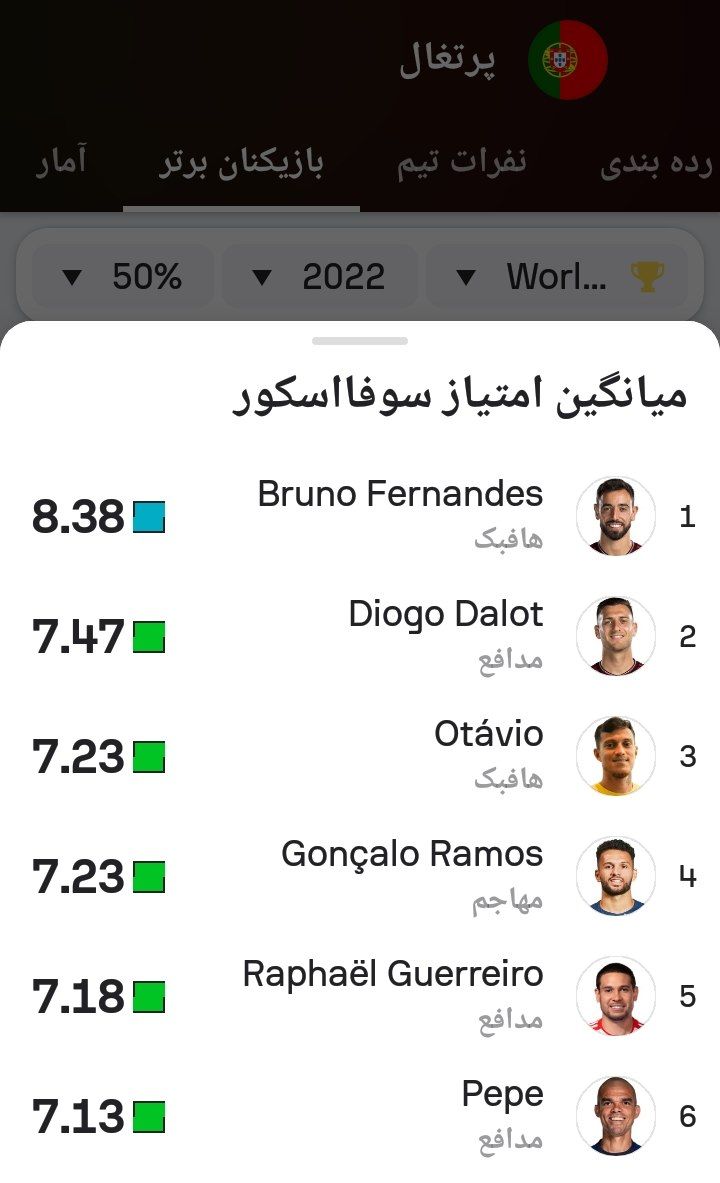Select Gonçalo Ramos from the list
The height and width of the screenshot is (1183, 720).
coord(400,876)
